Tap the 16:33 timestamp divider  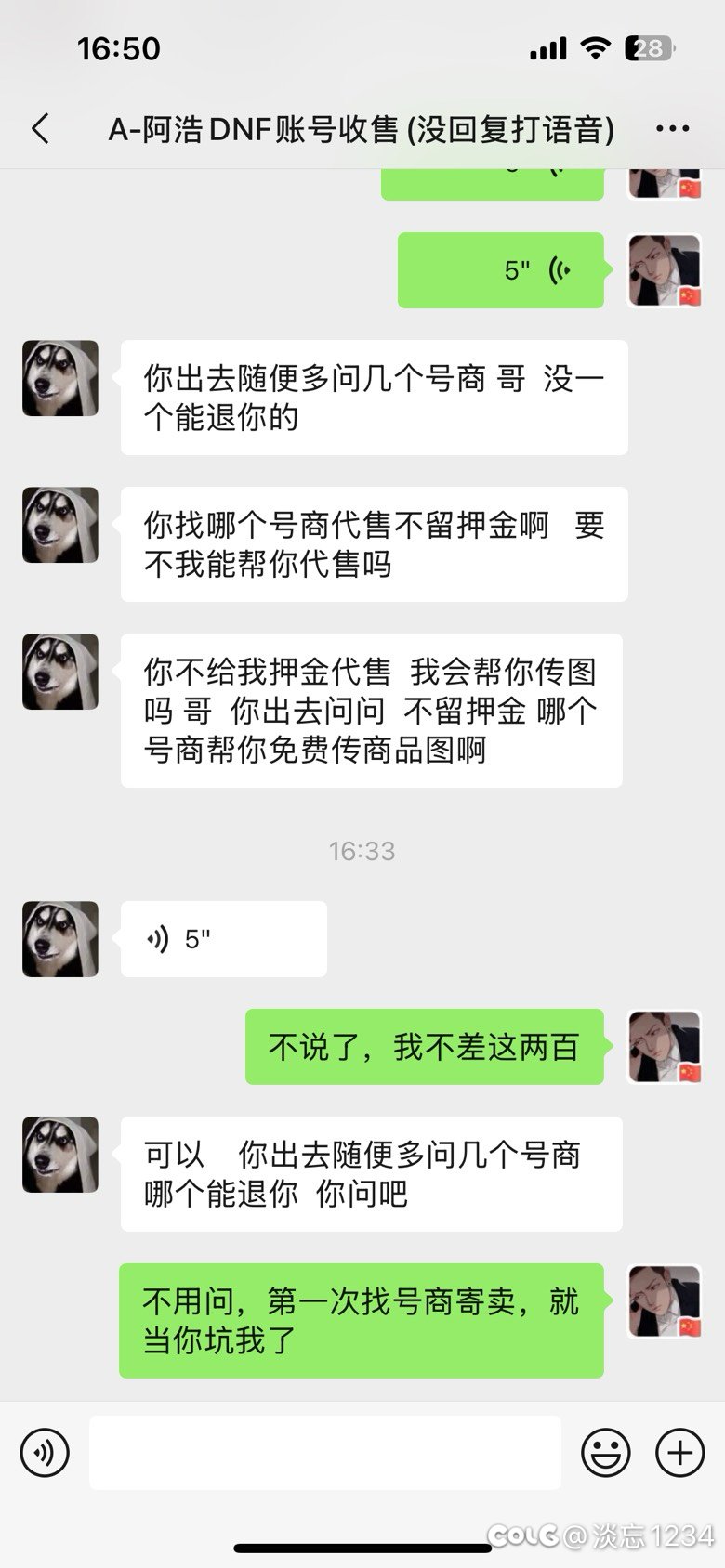point(362,850)
